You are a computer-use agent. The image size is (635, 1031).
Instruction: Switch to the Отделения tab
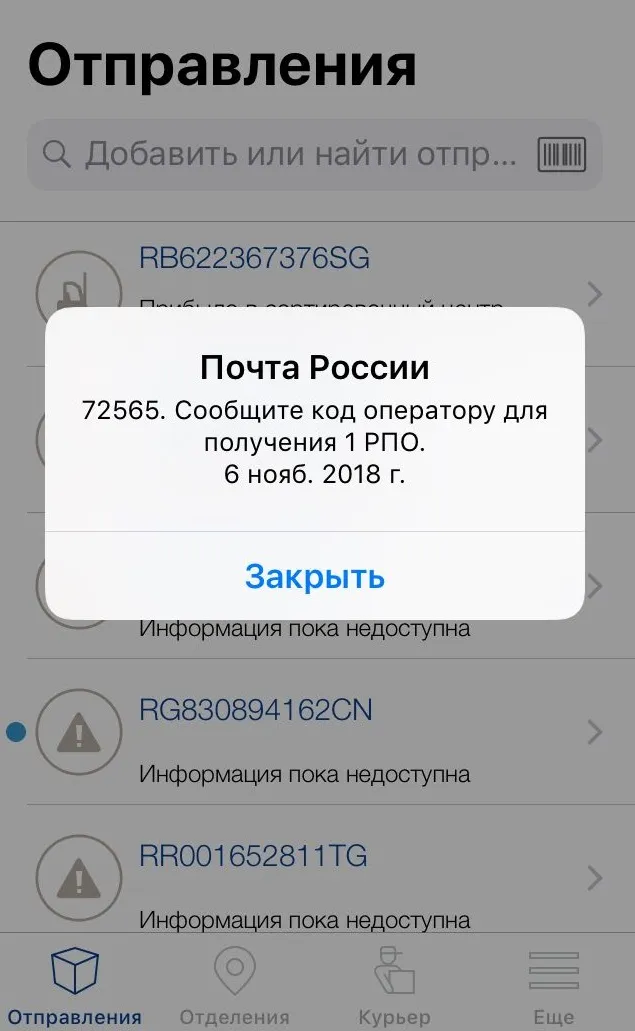point(235,984)
